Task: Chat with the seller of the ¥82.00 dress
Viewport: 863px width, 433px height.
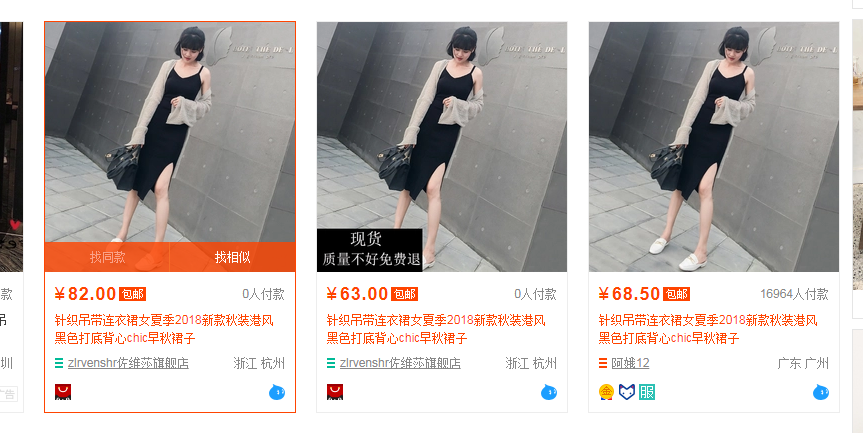Action: tap(277, 392)
